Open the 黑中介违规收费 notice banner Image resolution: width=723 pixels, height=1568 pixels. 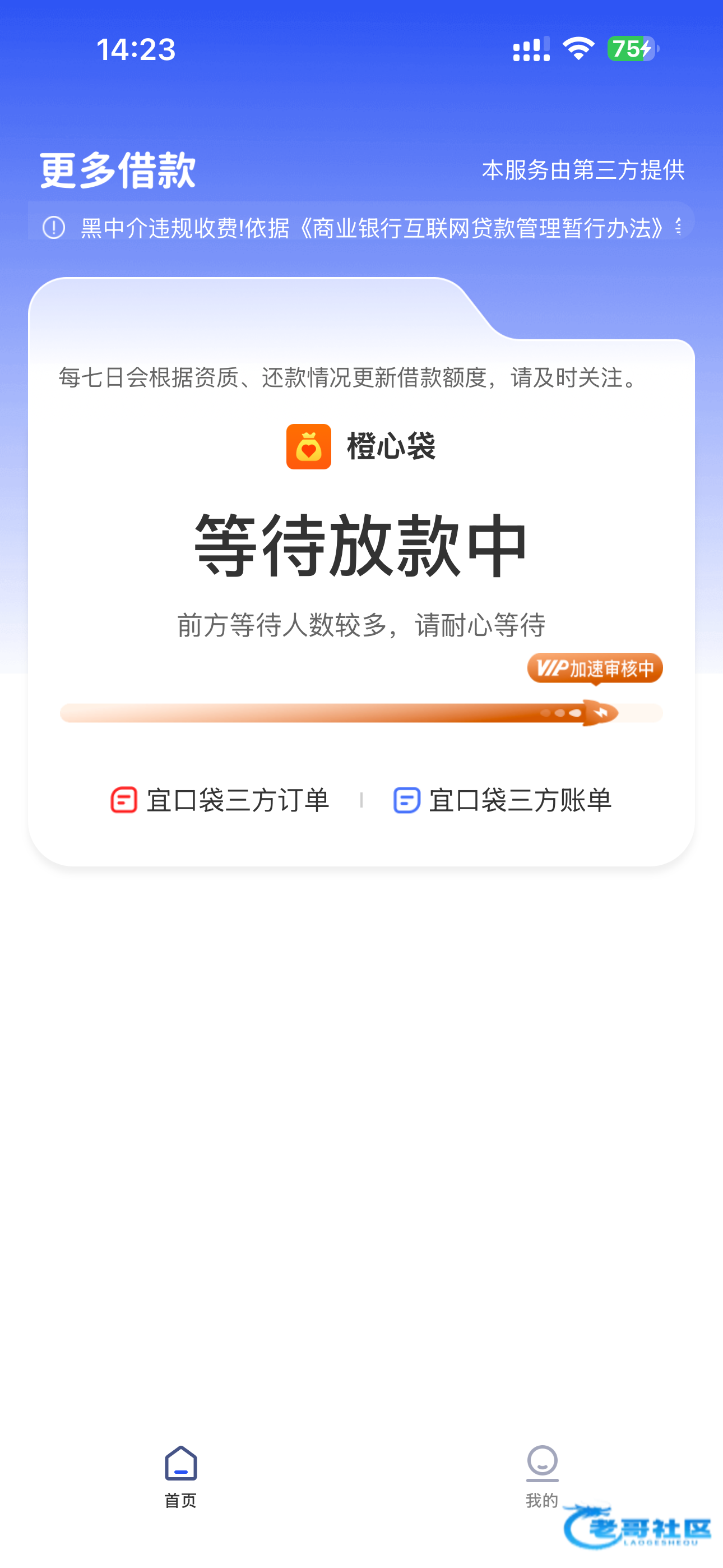click(361, 228)
